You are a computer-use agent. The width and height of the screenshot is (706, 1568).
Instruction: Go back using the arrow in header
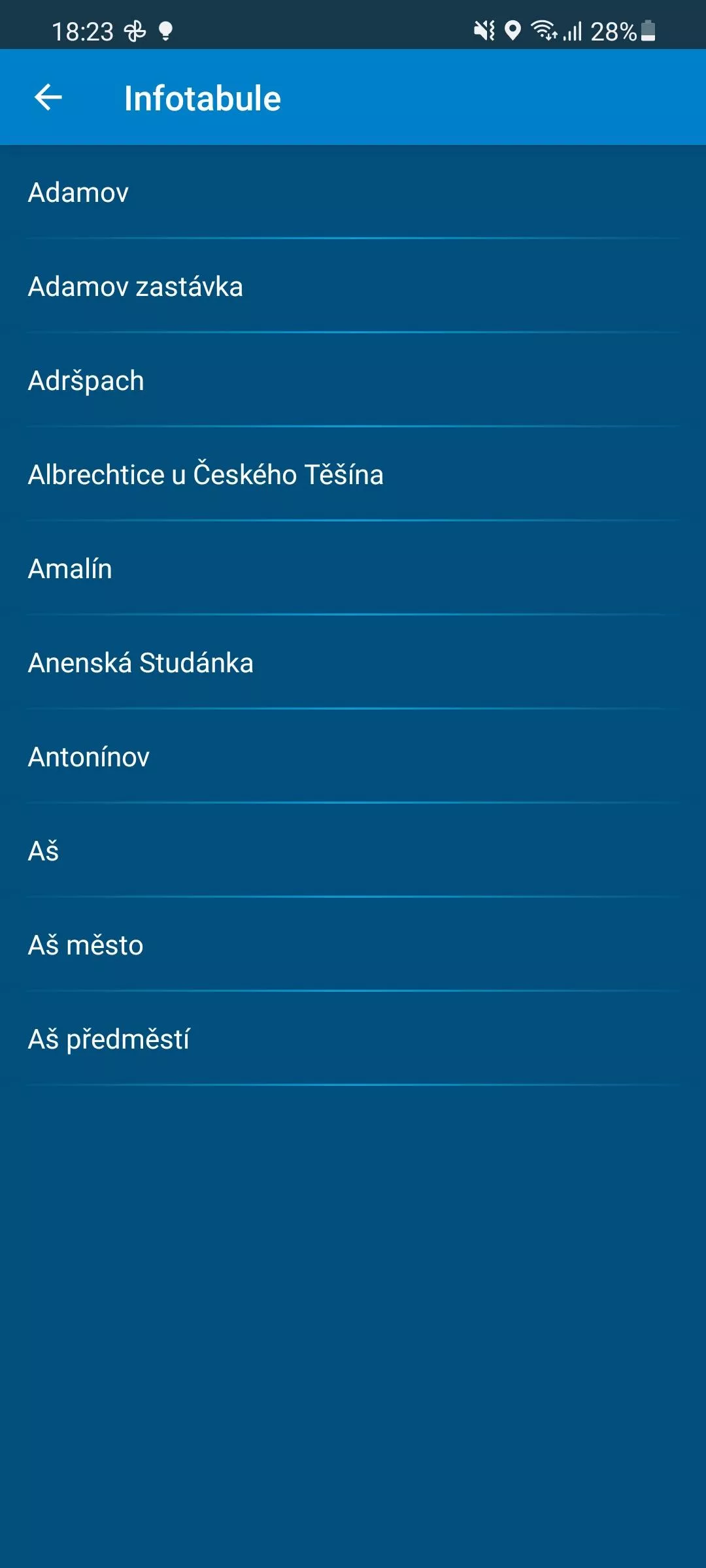click(x=48, y=98)
